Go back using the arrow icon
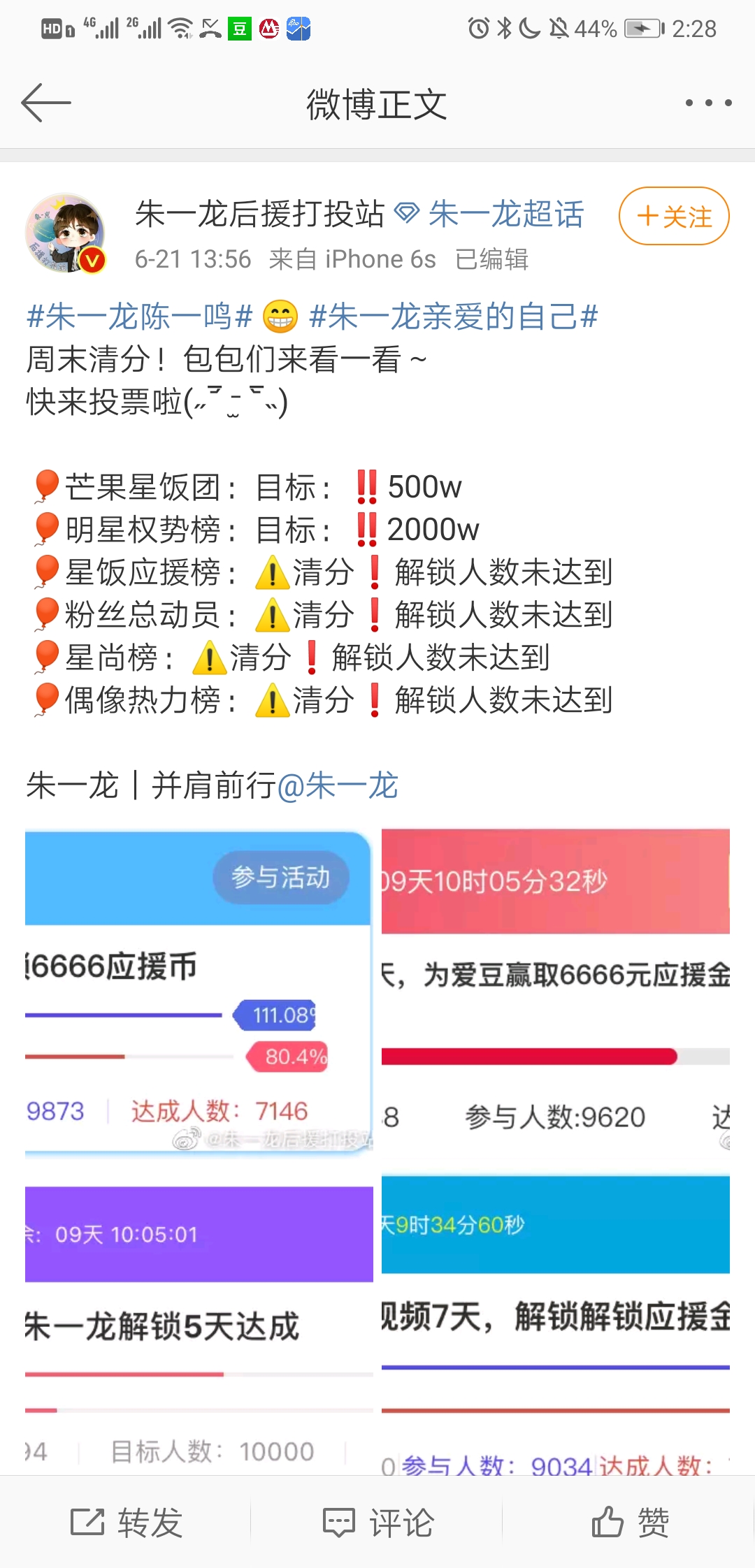 pyautogui.click(x=46, y=103)
